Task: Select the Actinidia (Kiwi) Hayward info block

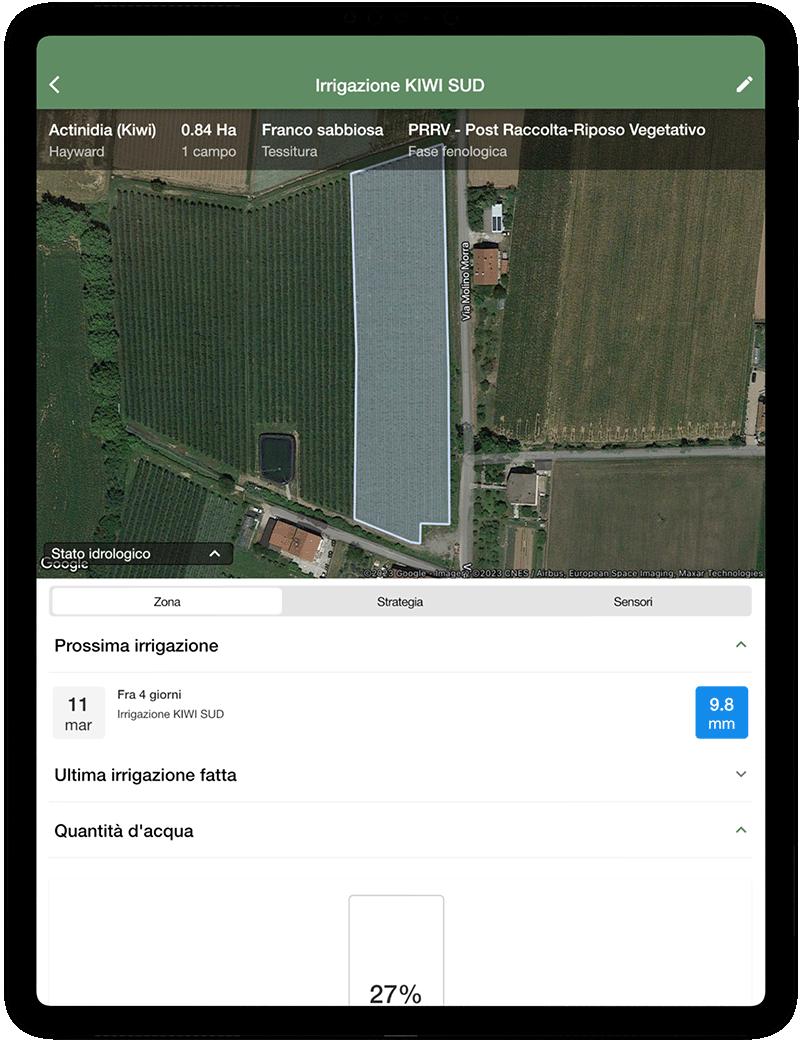Action: click(100, 140)
